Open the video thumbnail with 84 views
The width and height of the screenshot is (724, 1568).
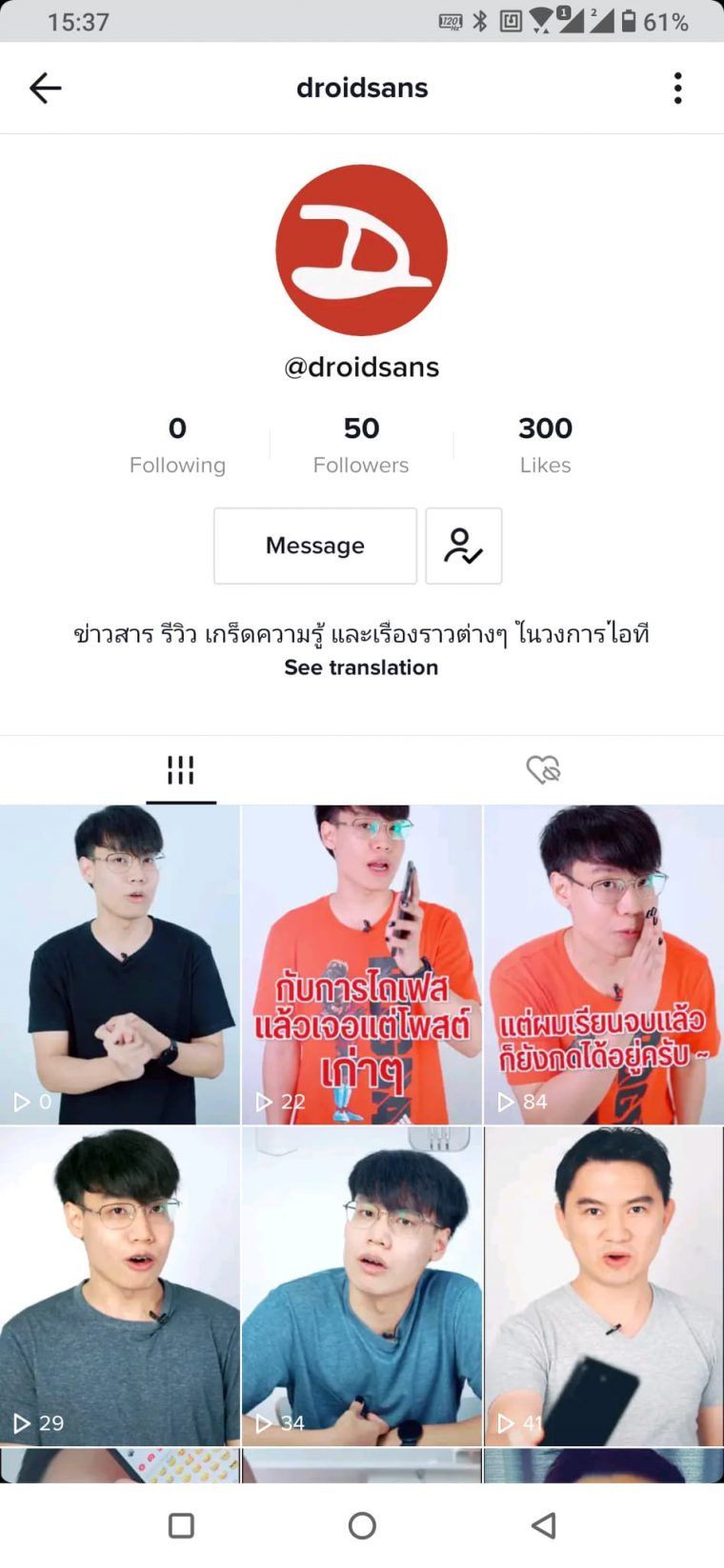click(x=603, y=962)
